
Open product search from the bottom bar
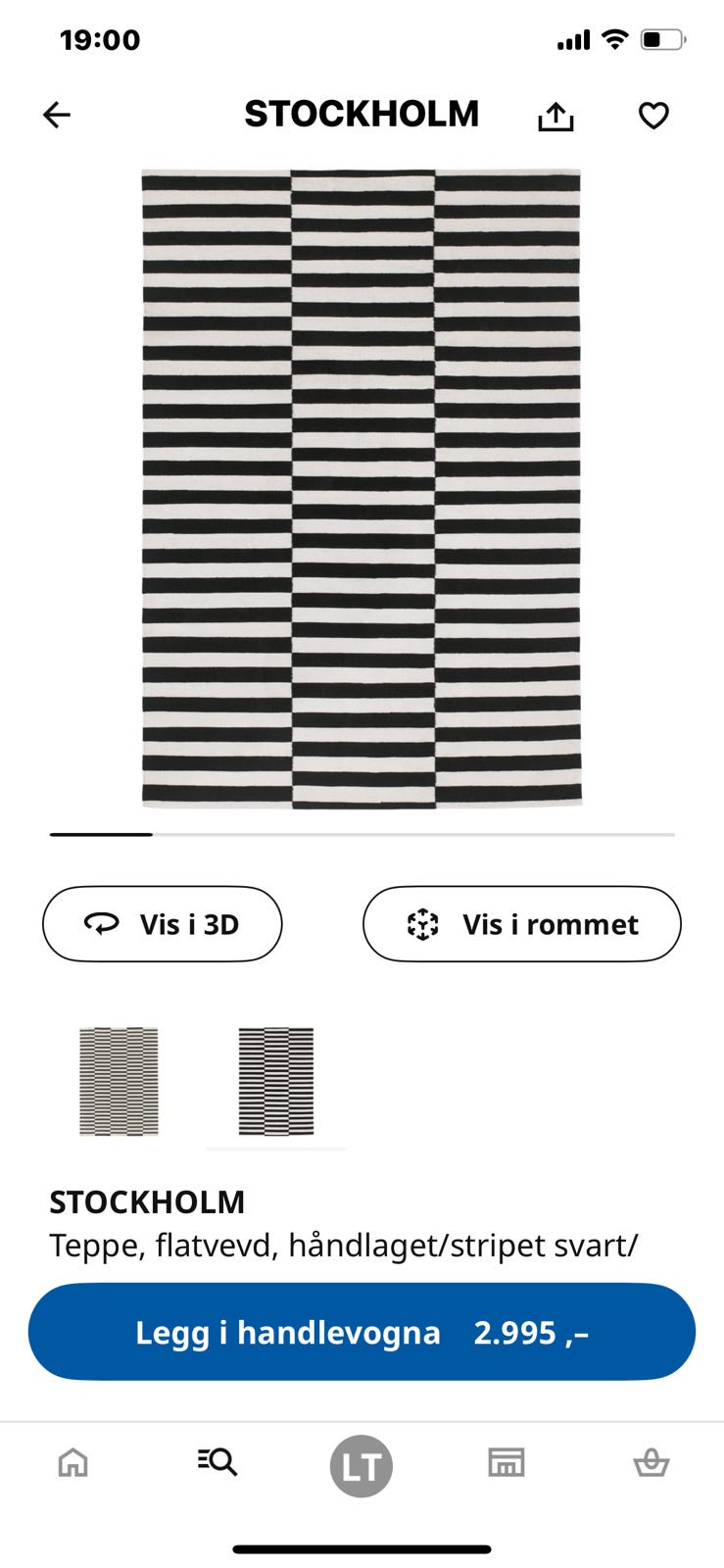[217, 1462]
